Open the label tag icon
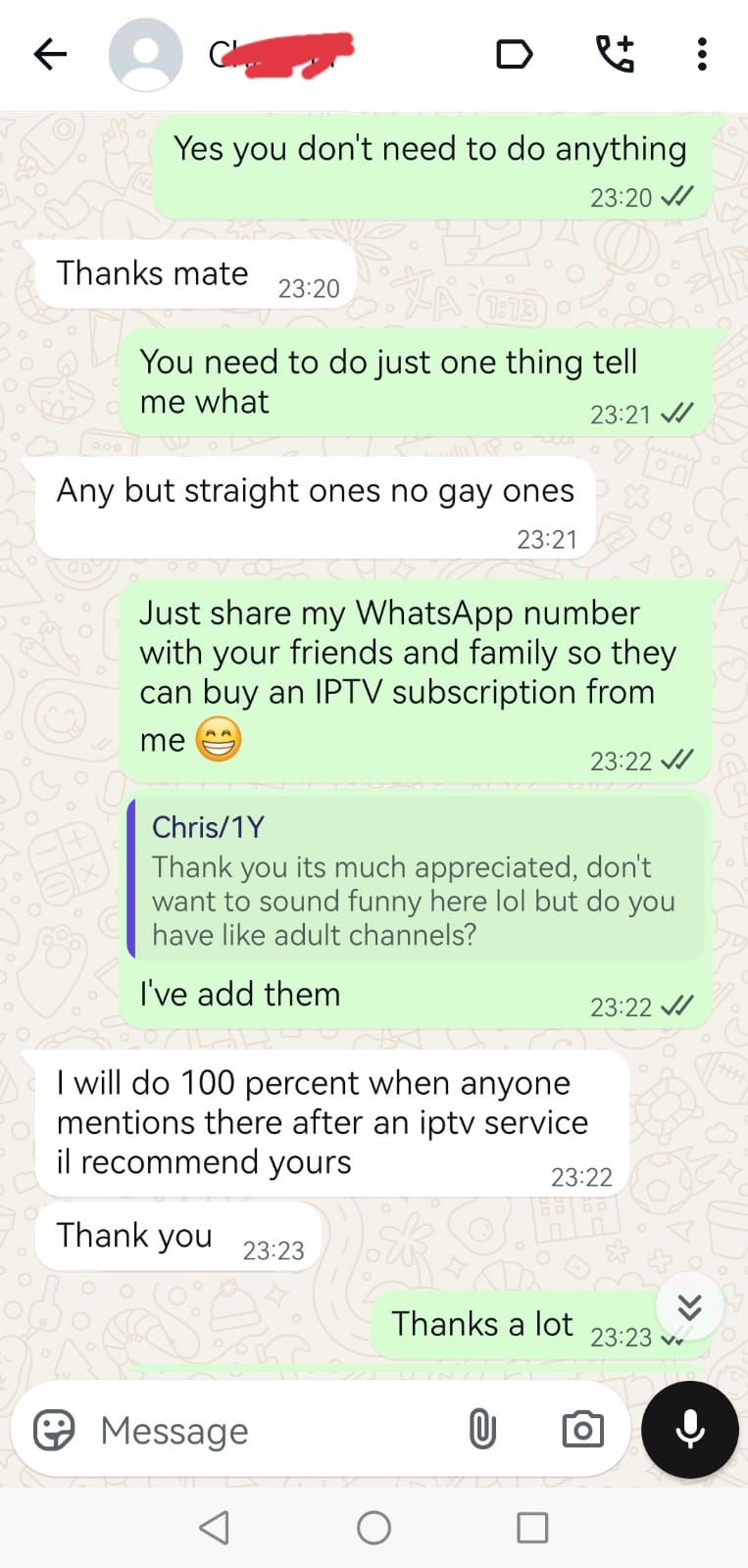 point(514,55)
